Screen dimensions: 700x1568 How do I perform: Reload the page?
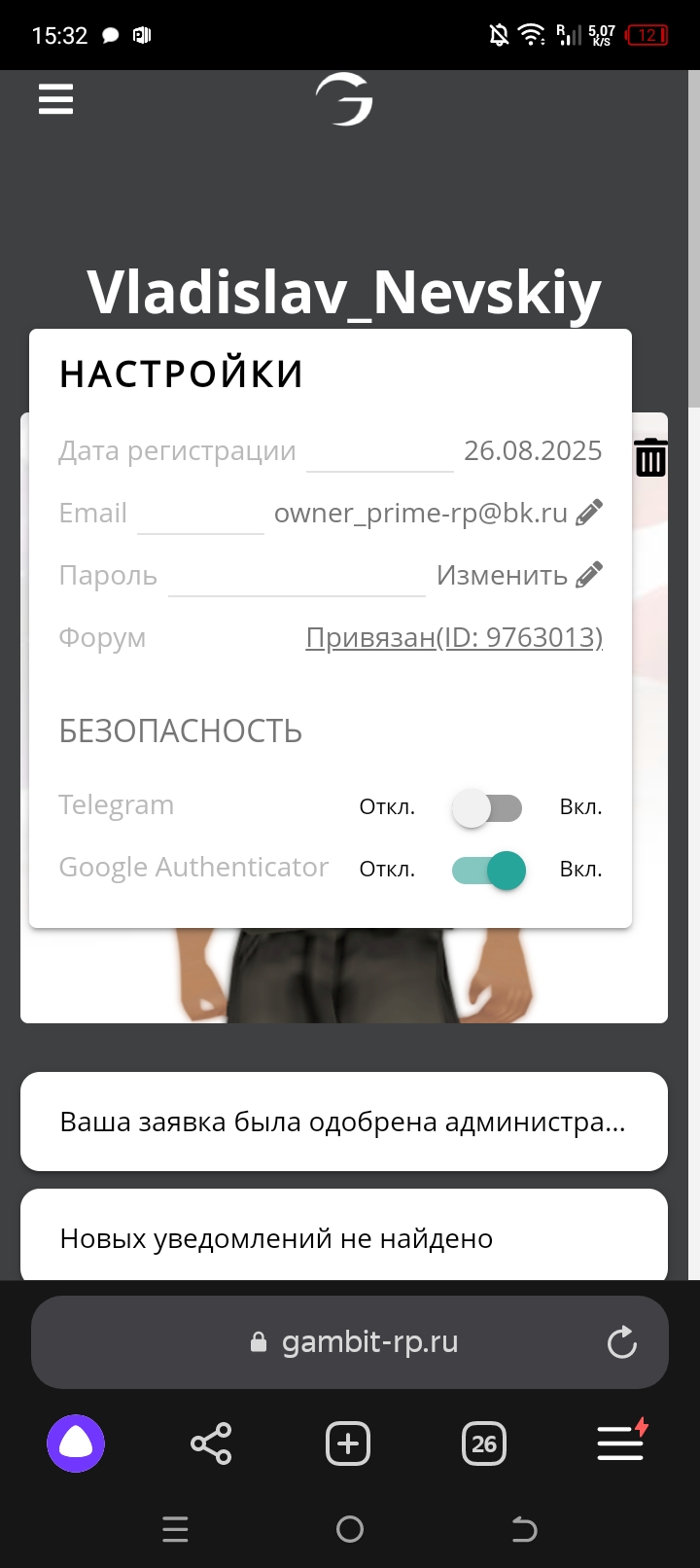pos(622,1342)
